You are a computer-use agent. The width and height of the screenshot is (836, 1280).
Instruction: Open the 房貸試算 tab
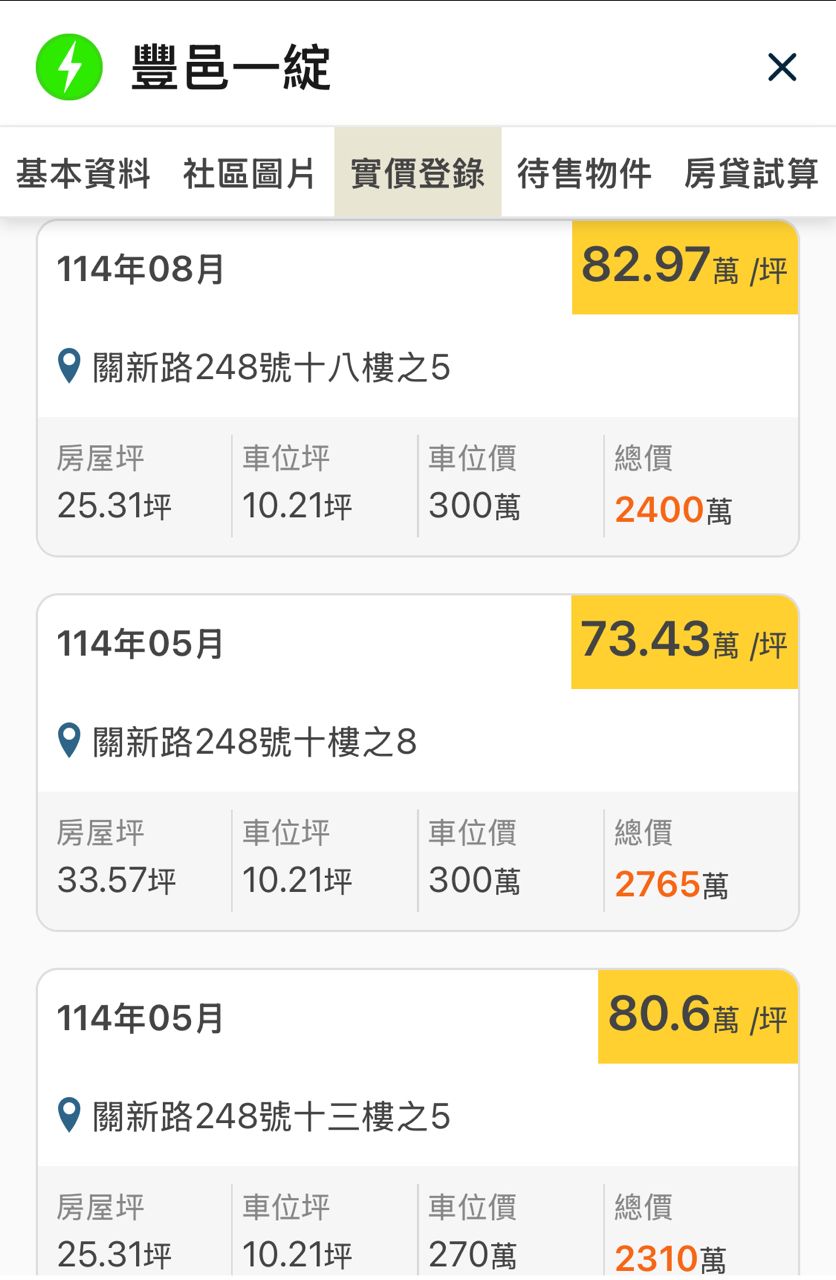tap(750, 174)
